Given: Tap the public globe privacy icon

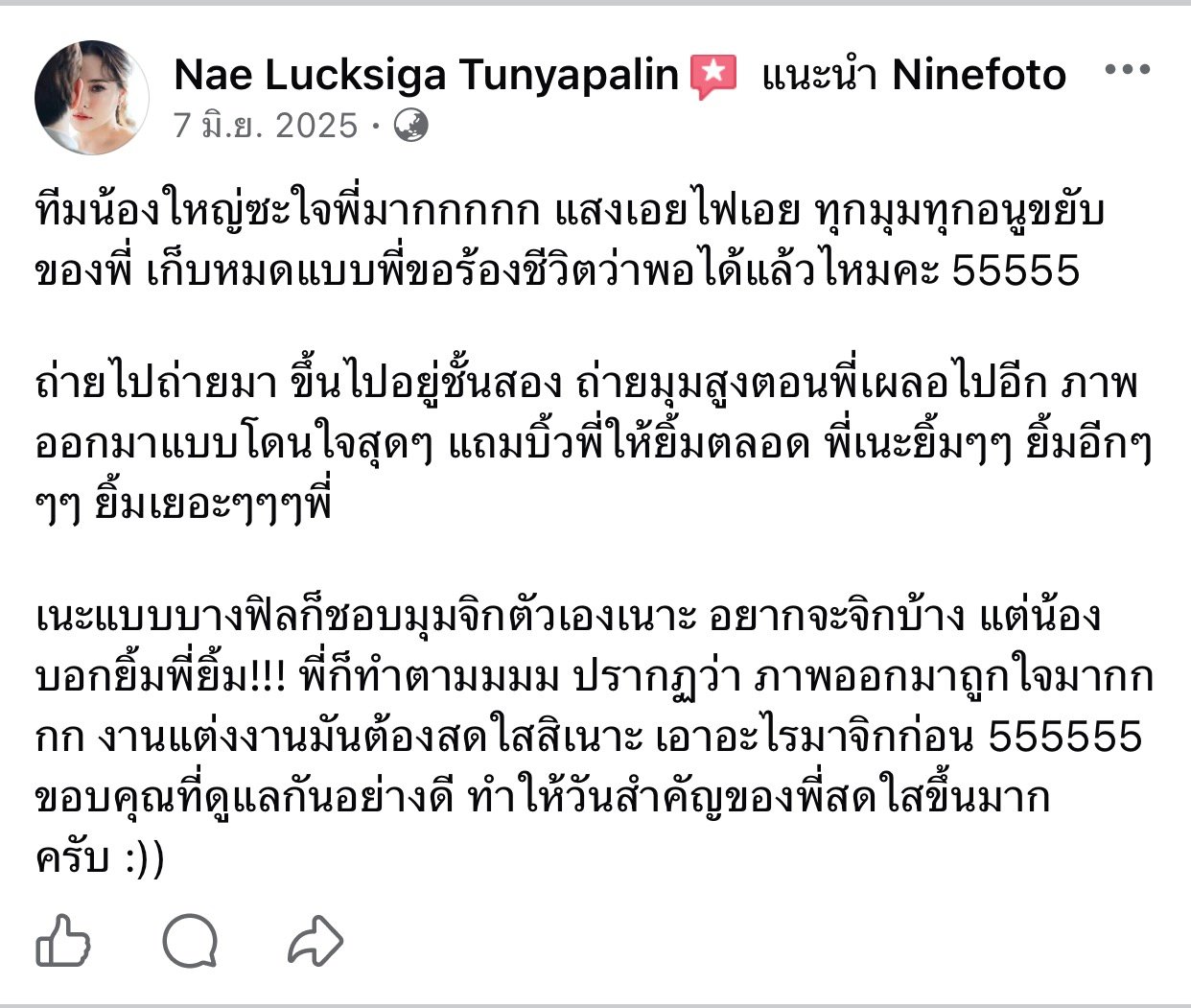Looking at the screenshot, I should coord(411,126).
